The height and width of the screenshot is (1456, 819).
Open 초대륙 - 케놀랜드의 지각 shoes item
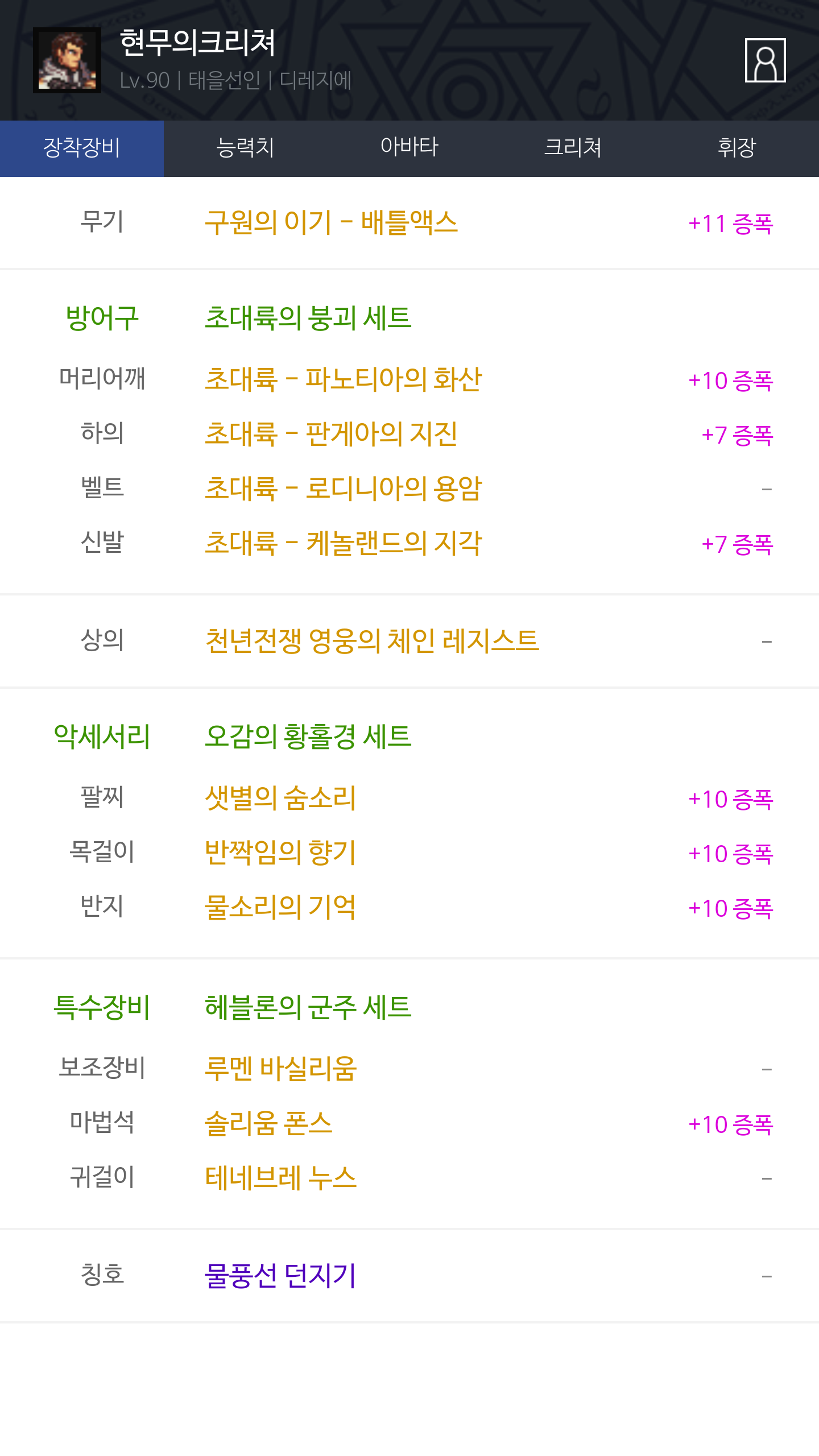pos(343,543)
